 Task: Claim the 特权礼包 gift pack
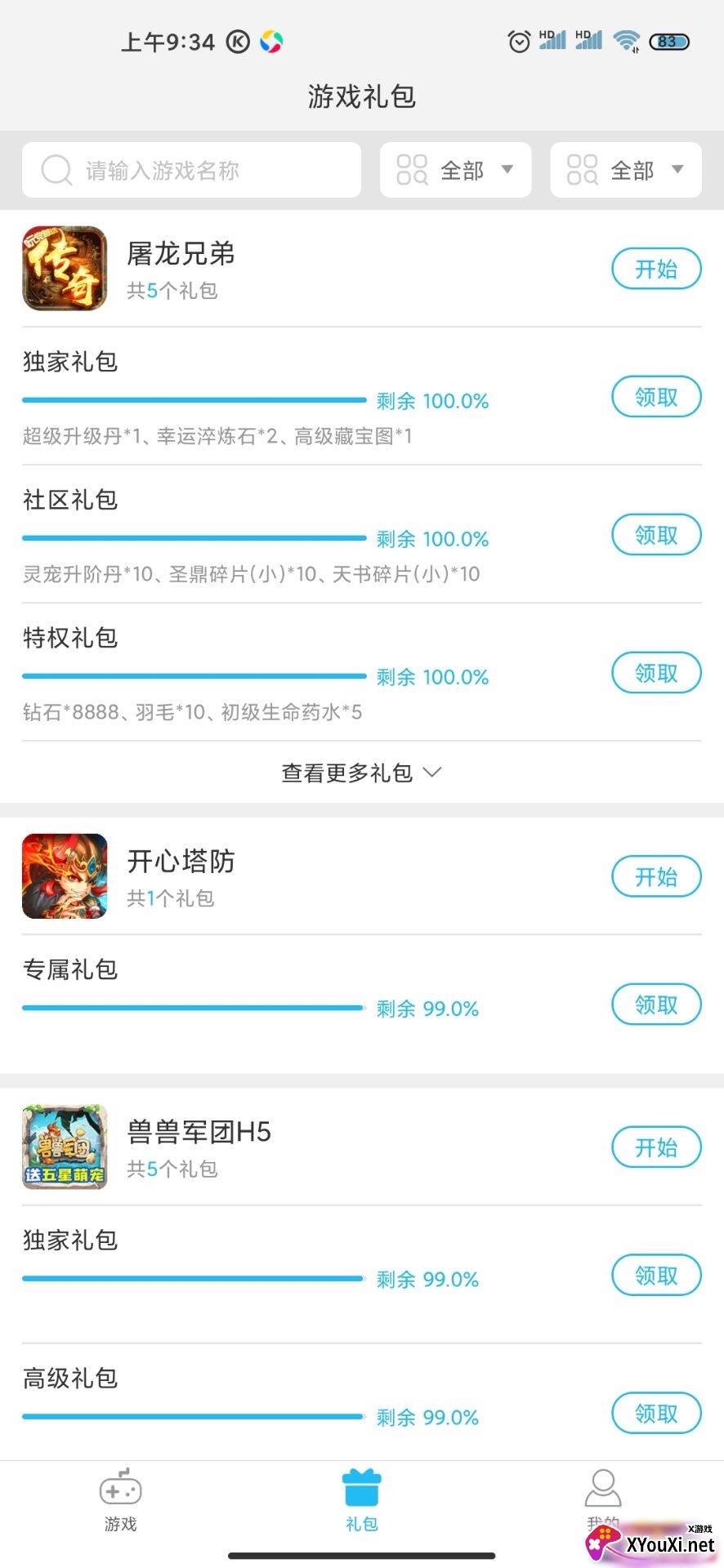pyautogui.click(x=656, y=673)
